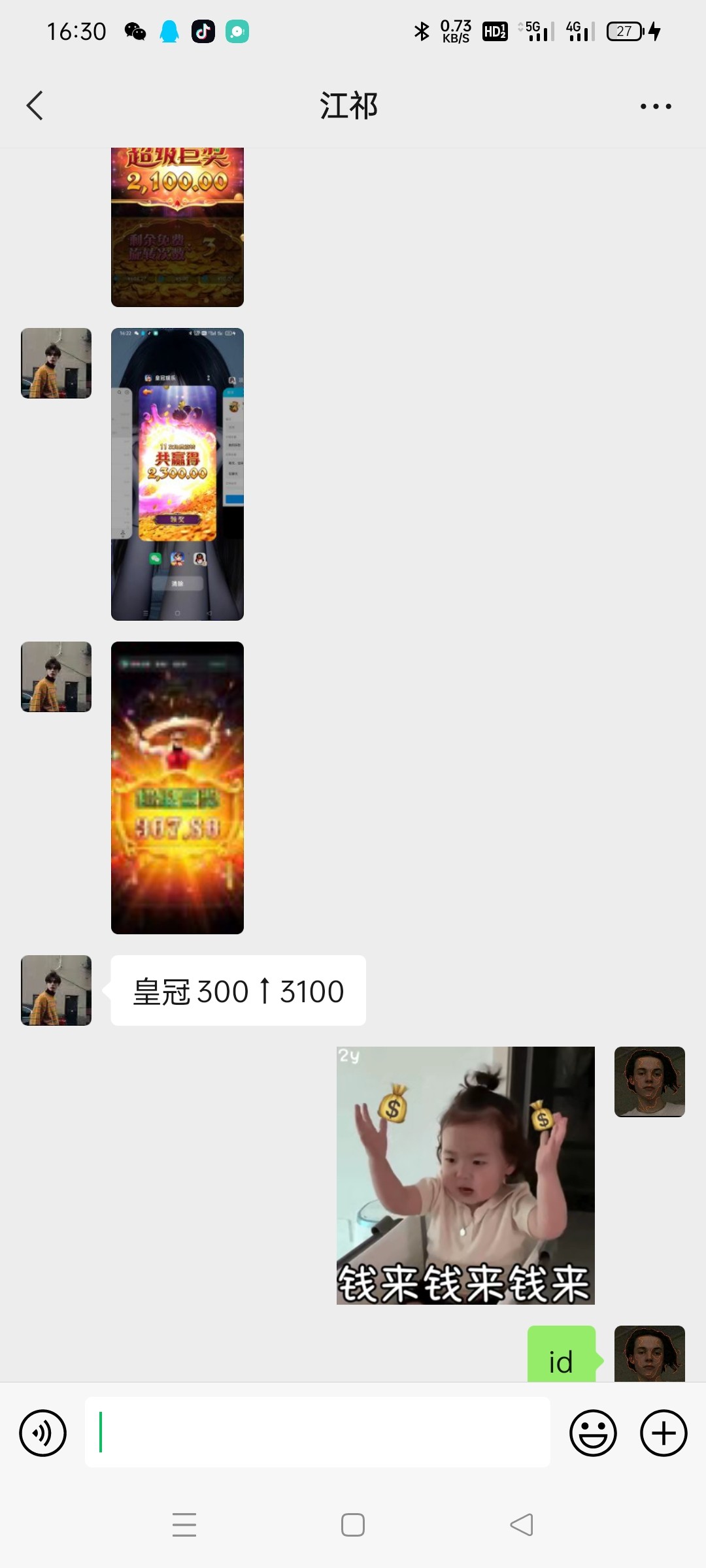The width and height of the screenshot is (706, 1568).
Task: Open the plus attachments menu
Action: click(x=663, y=1433)
